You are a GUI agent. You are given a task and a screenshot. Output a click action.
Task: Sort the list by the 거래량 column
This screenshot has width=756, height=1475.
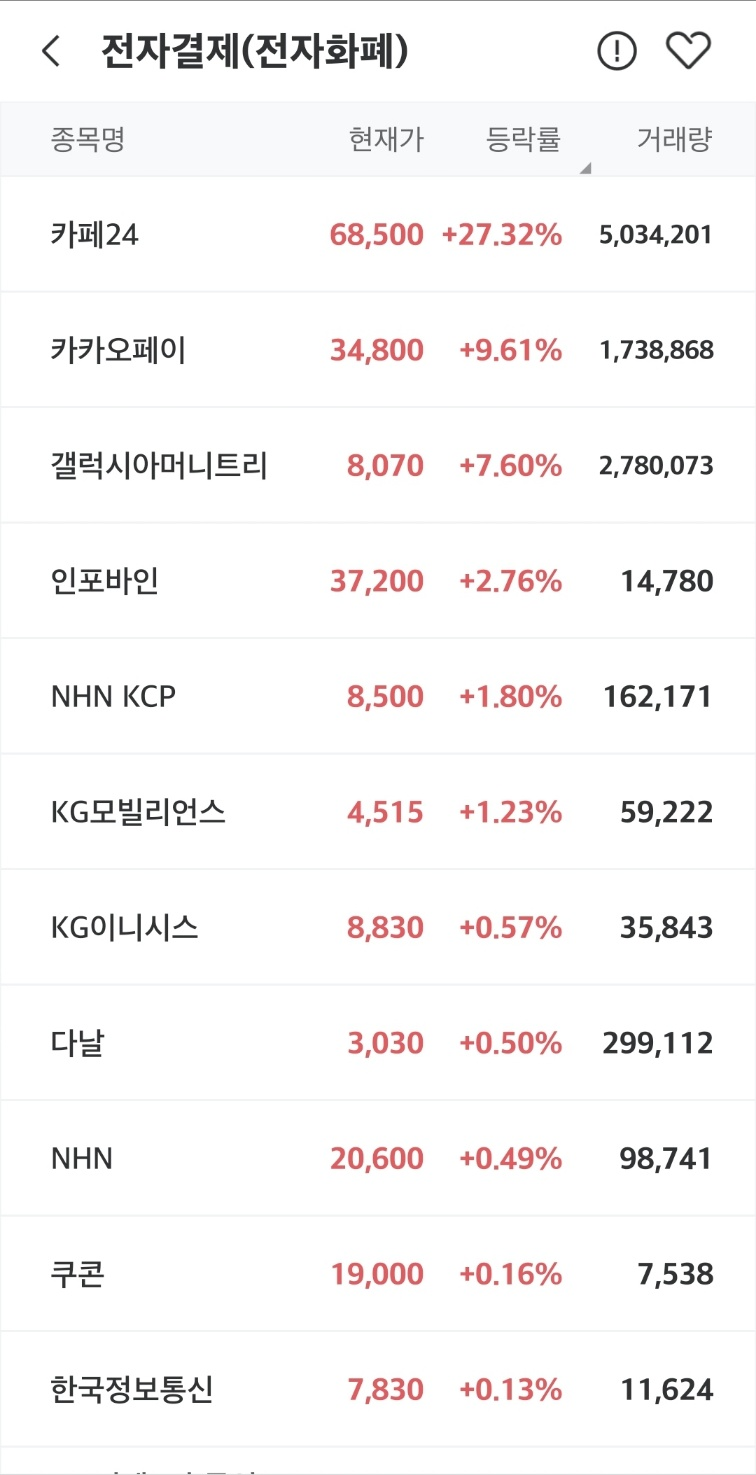(x=674, y=139)
